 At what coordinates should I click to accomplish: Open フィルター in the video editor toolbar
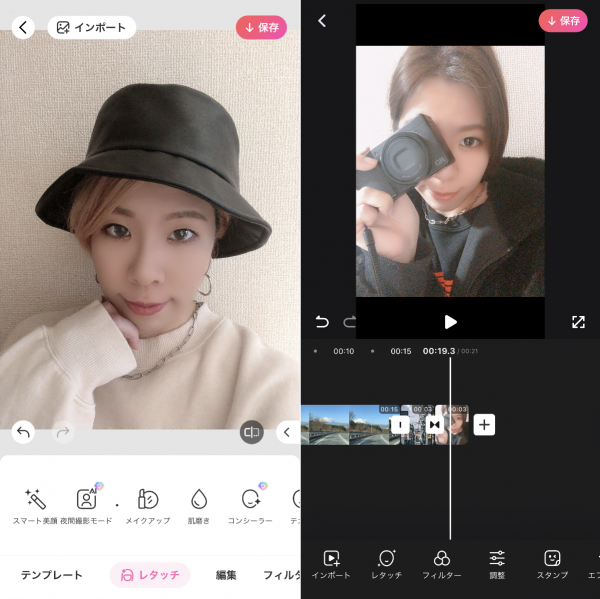442,565
